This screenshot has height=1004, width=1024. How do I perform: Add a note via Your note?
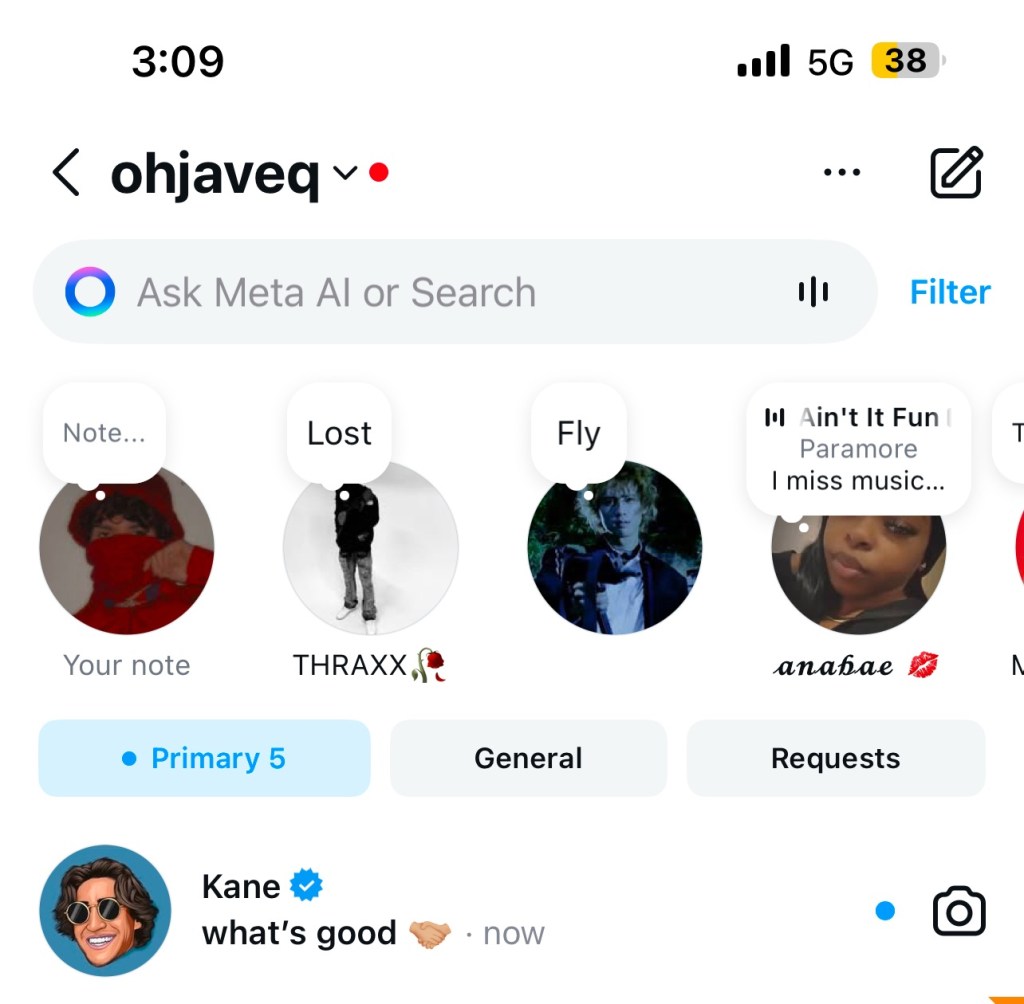[126, 549]
